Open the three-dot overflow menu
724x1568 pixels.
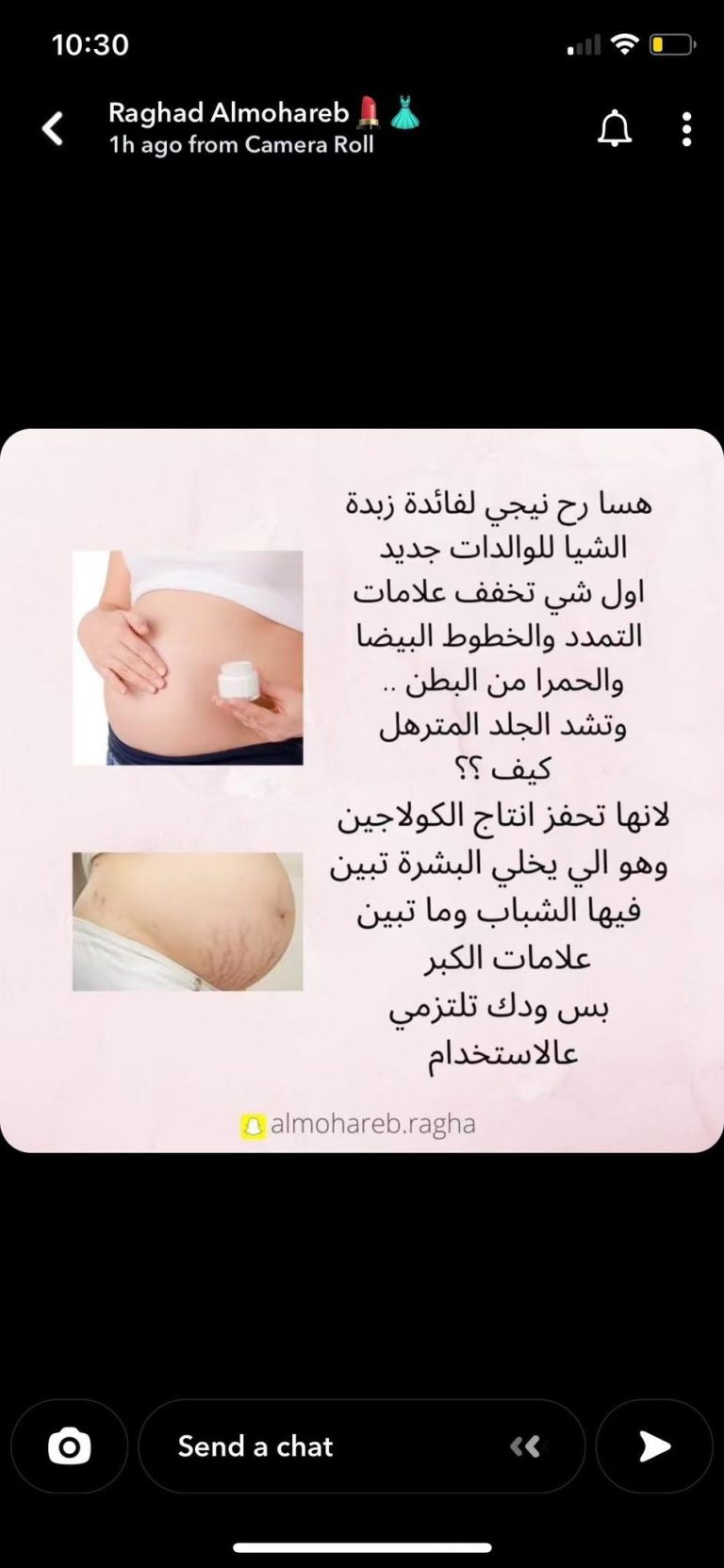click(686, 129)
